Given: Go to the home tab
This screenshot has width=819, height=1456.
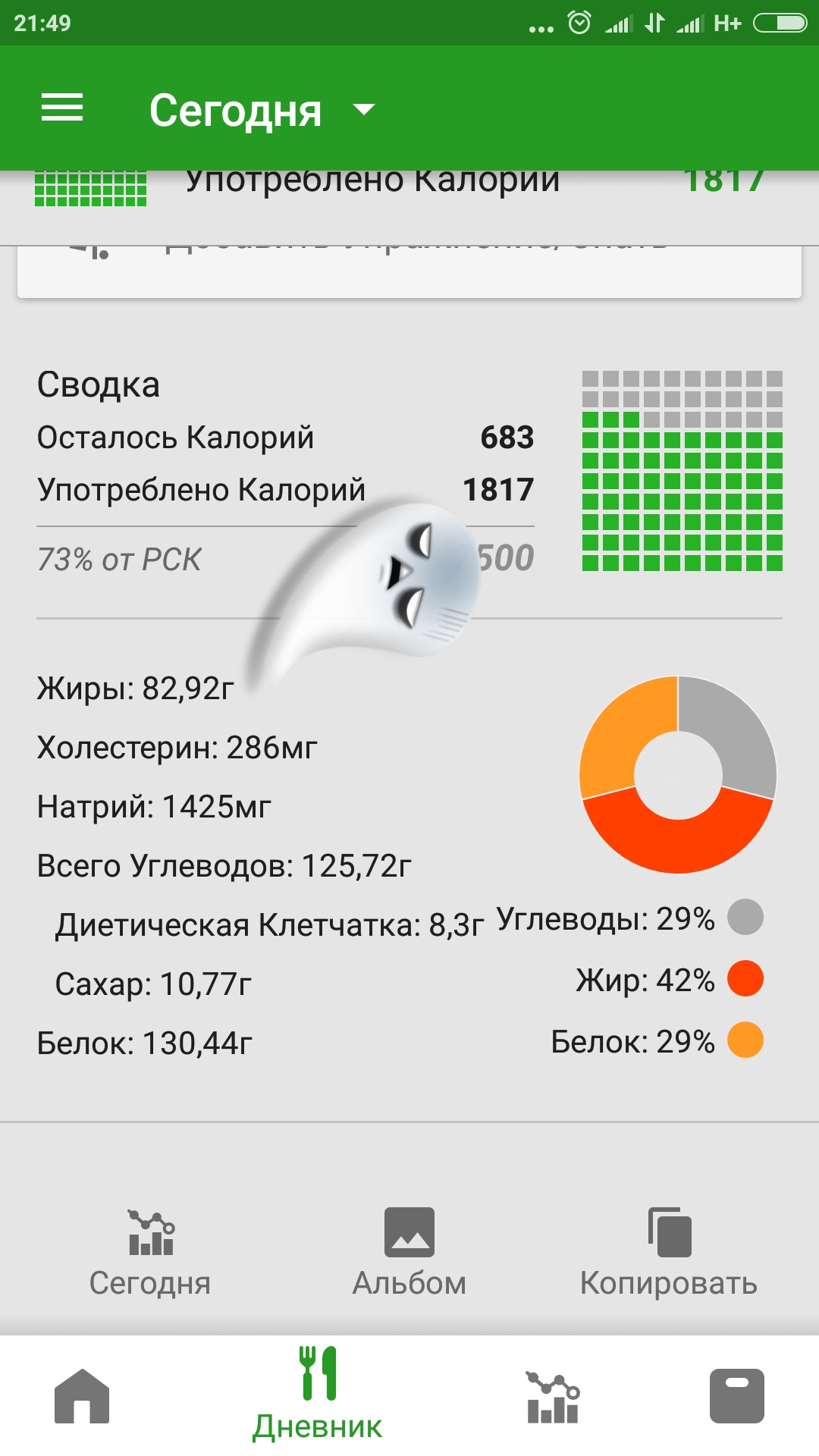Looking at the screenshot, I should click(x=82, y=1395).
